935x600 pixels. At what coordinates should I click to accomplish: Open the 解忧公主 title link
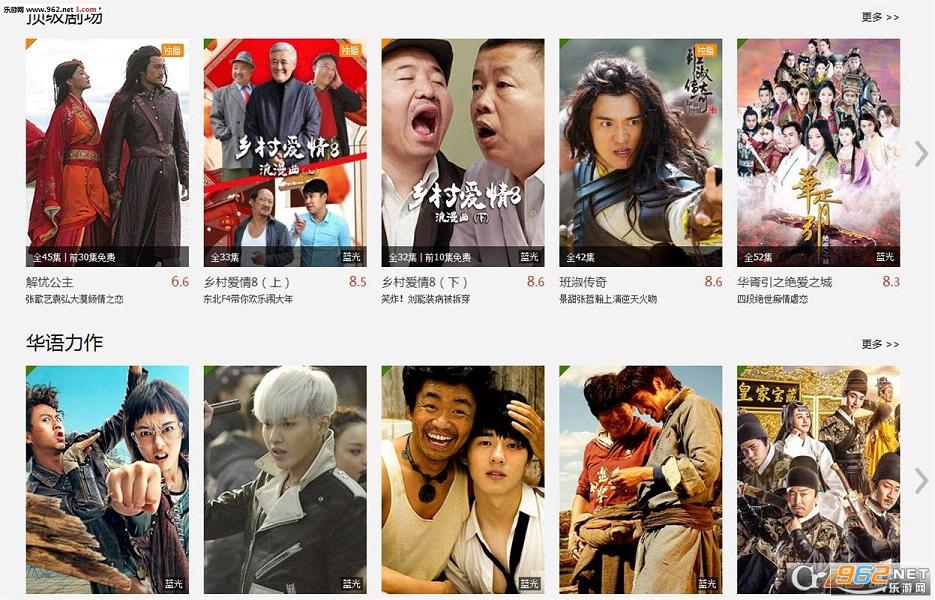(x=49, y=282)
